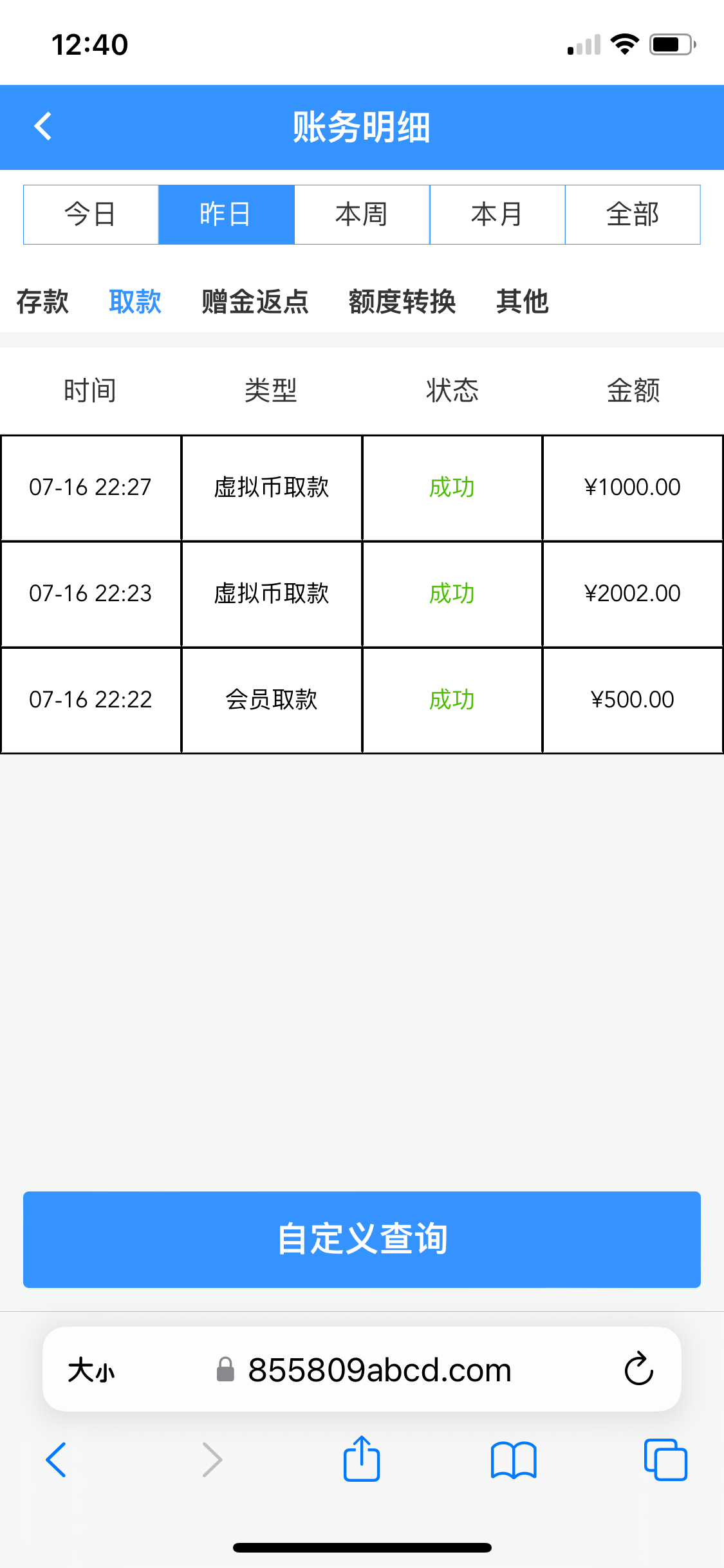Switch to the 今日 filter
Viewport: 724px width, 1568px height.
click(91, 214)
